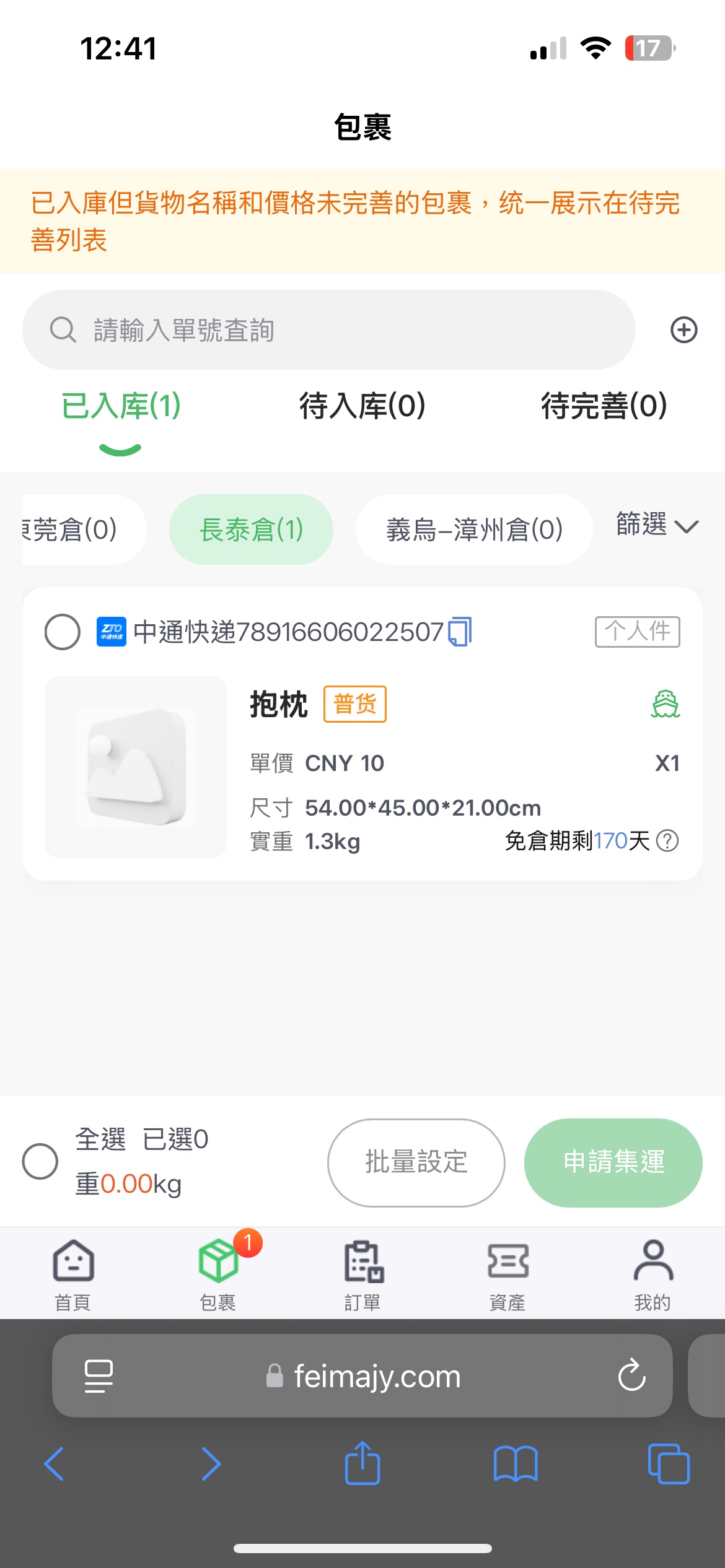Reload the feimajy.com page
The image size is (725, 1568).
[x=632, y=1375]
